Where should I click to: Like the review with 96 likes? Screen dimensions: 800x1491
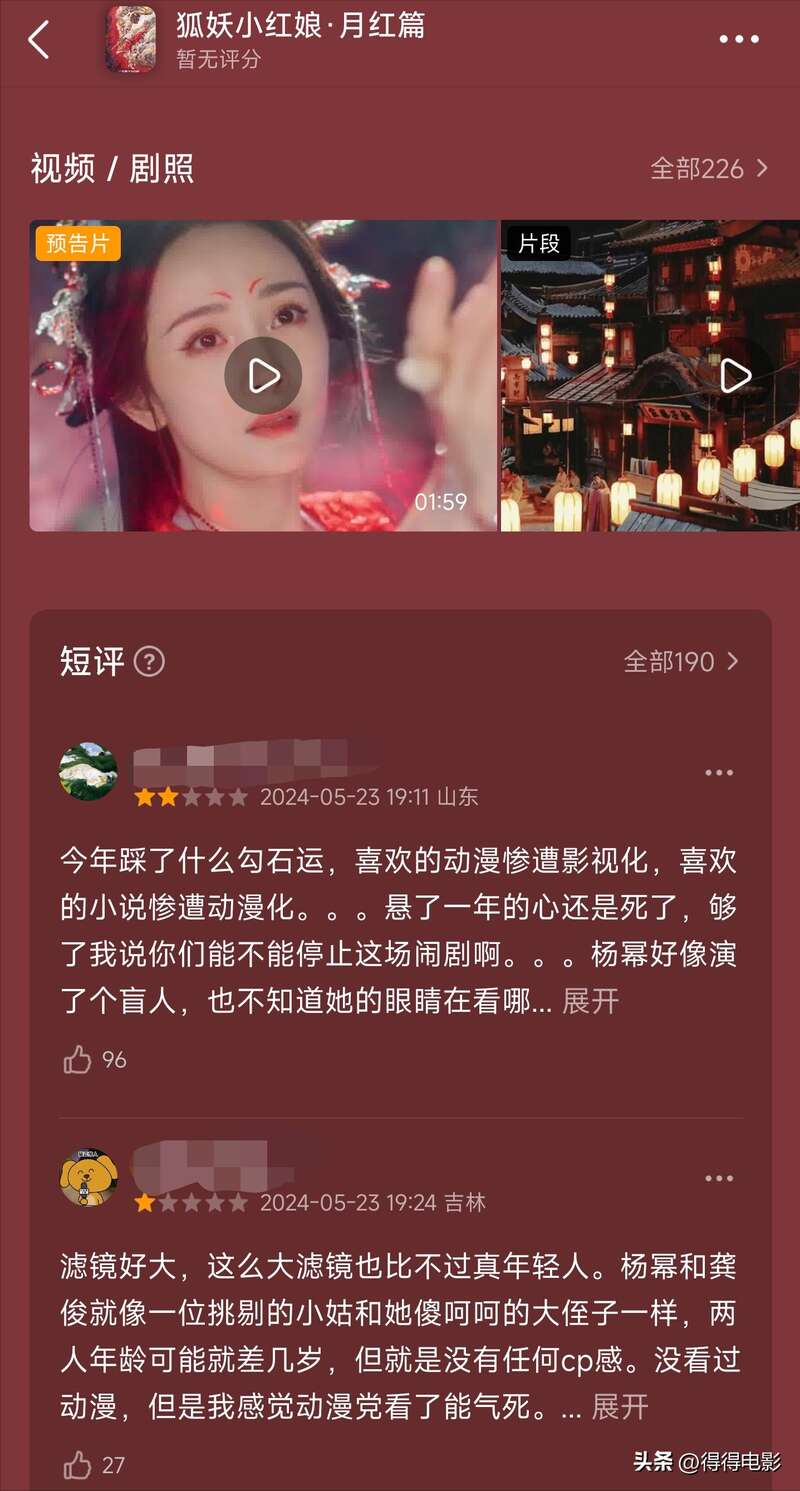(x=78, y=1060)
